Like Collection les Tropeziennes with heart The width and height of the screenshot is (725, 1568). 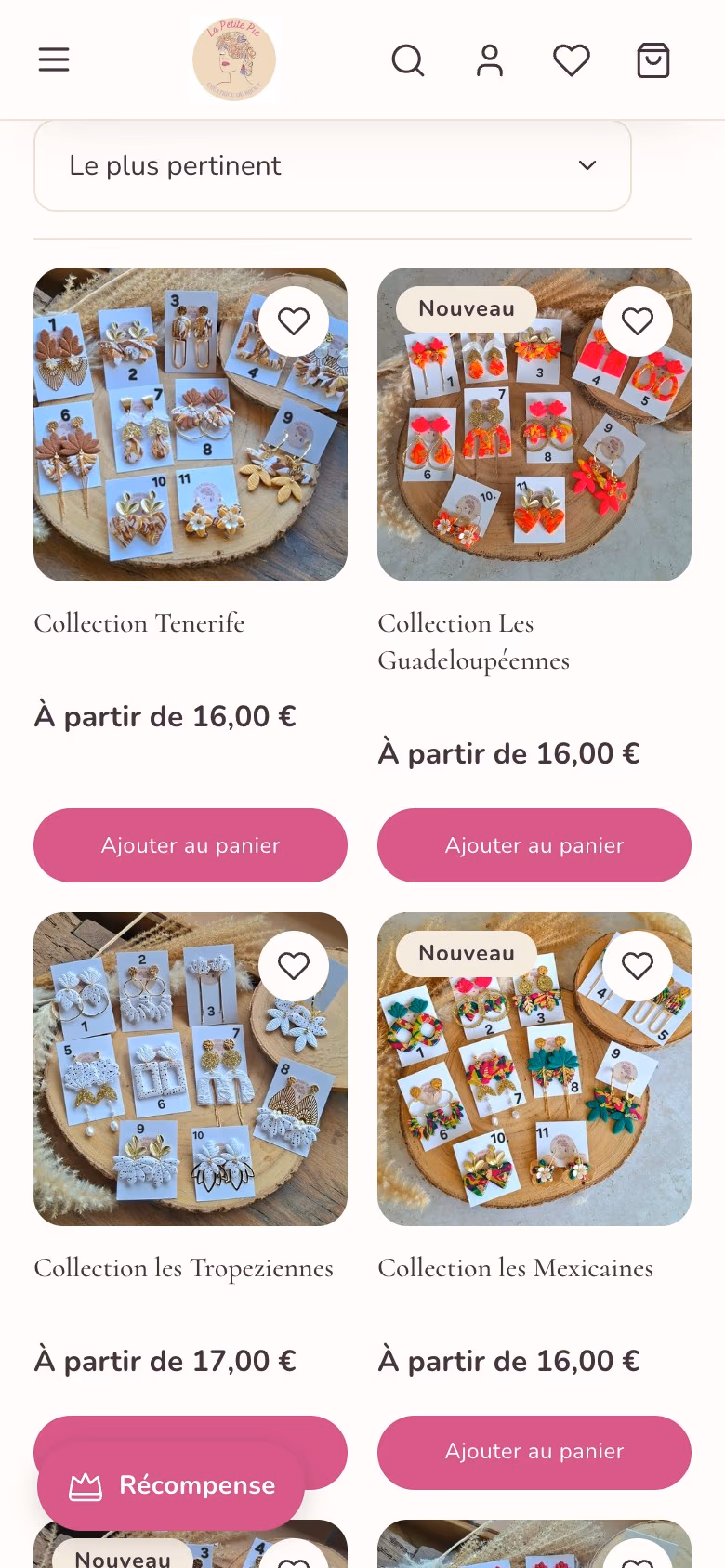point(294,966)
